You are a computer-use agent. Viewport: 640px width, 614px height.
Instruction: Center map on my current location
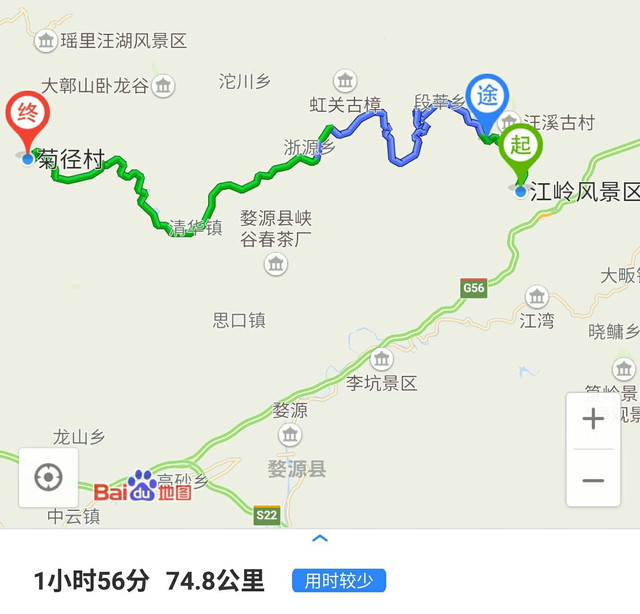[x=48, y=477]
